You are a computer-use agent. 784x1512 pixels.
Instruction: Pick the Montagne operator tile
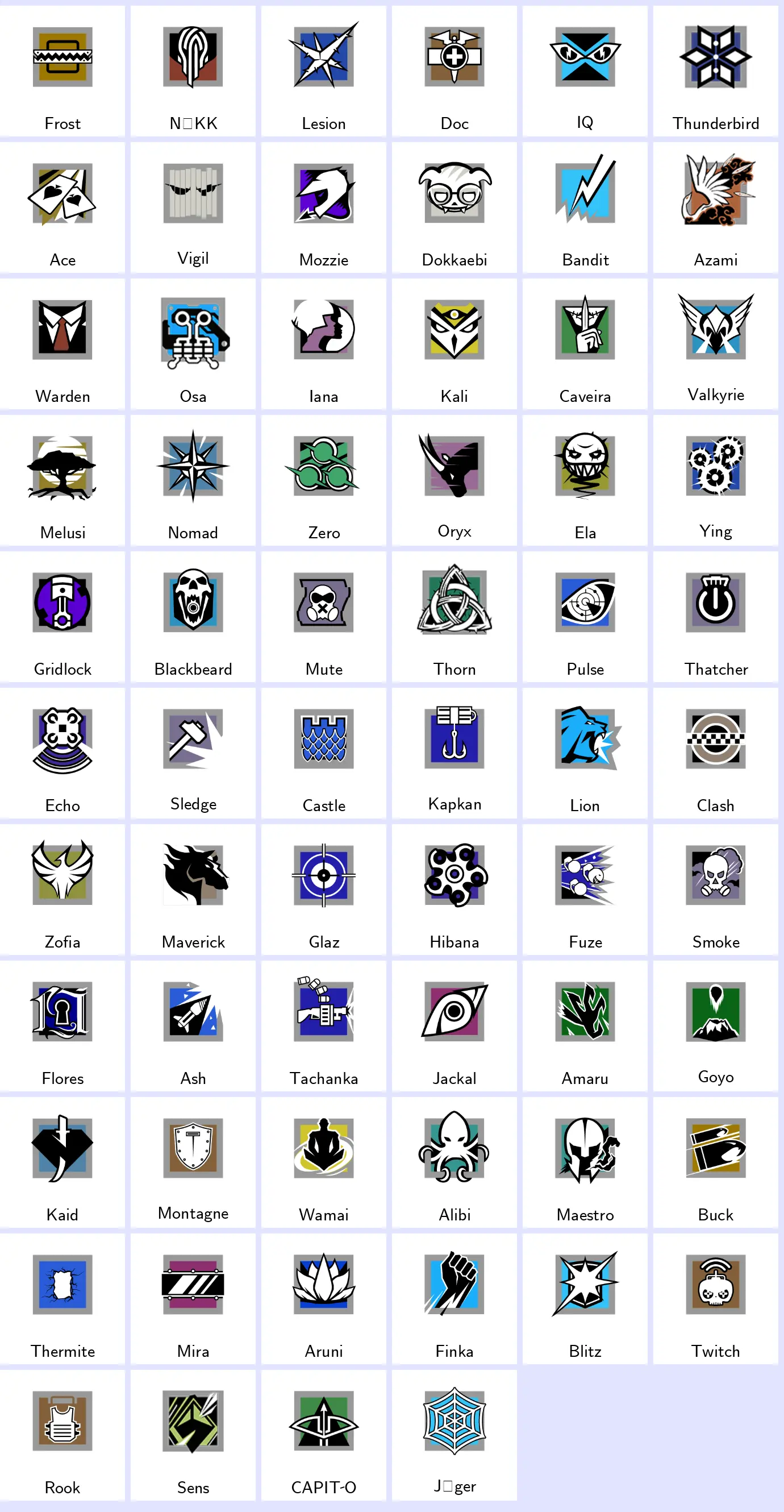click(193, 1162)
